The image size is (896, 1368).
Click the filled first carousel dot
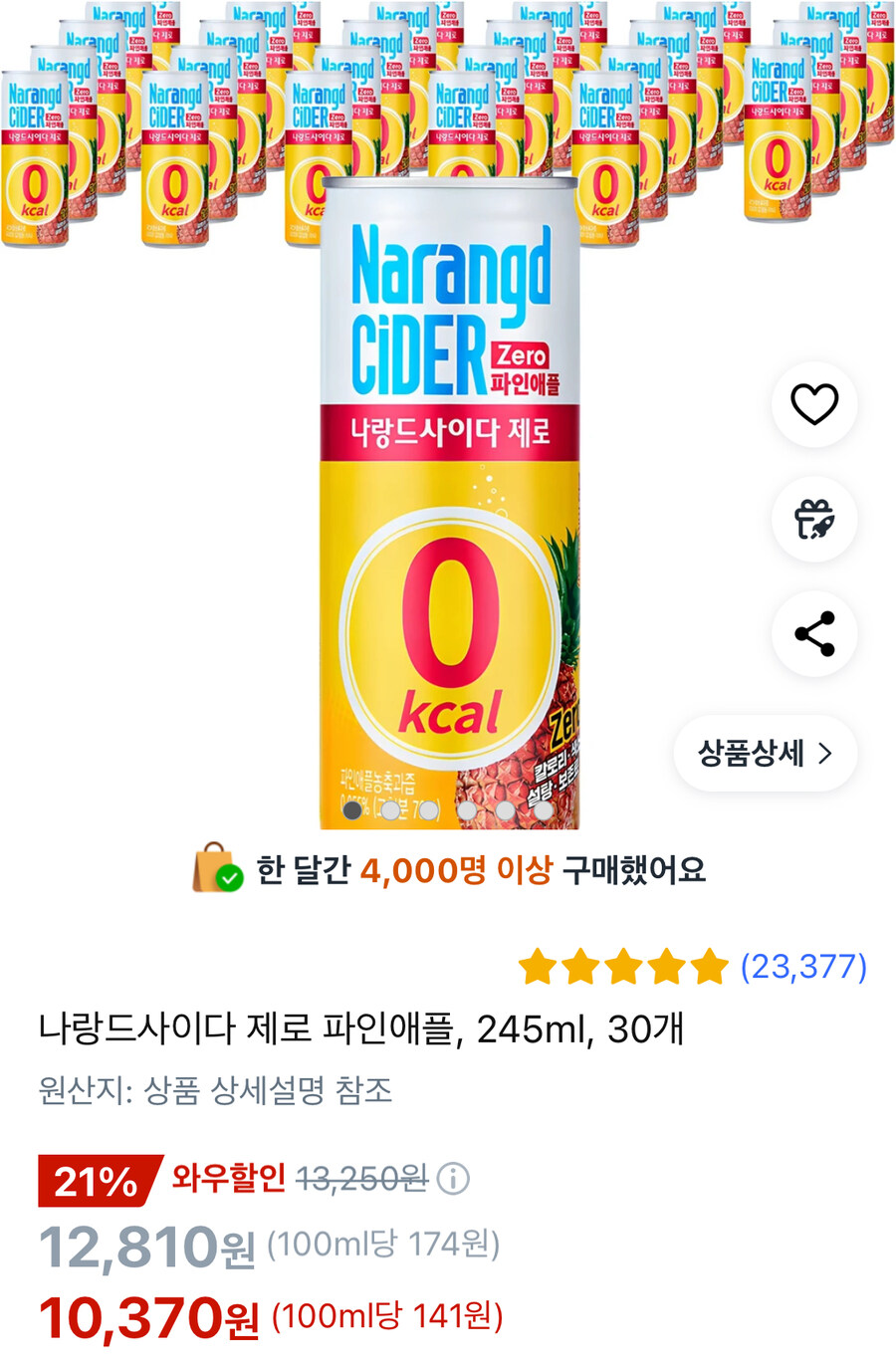352,808
